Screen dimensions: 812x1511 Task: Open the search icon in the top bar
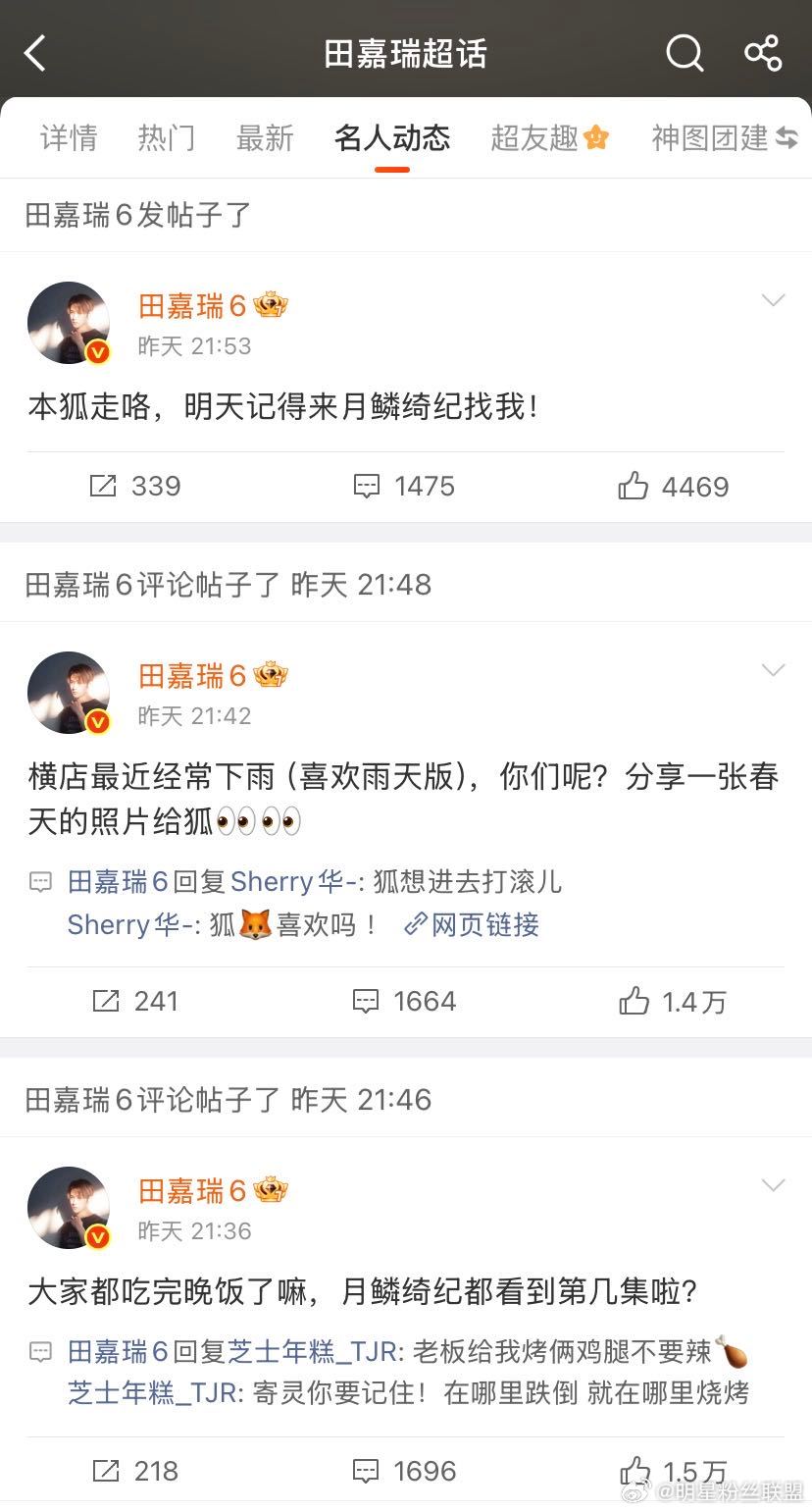(684, 54)
